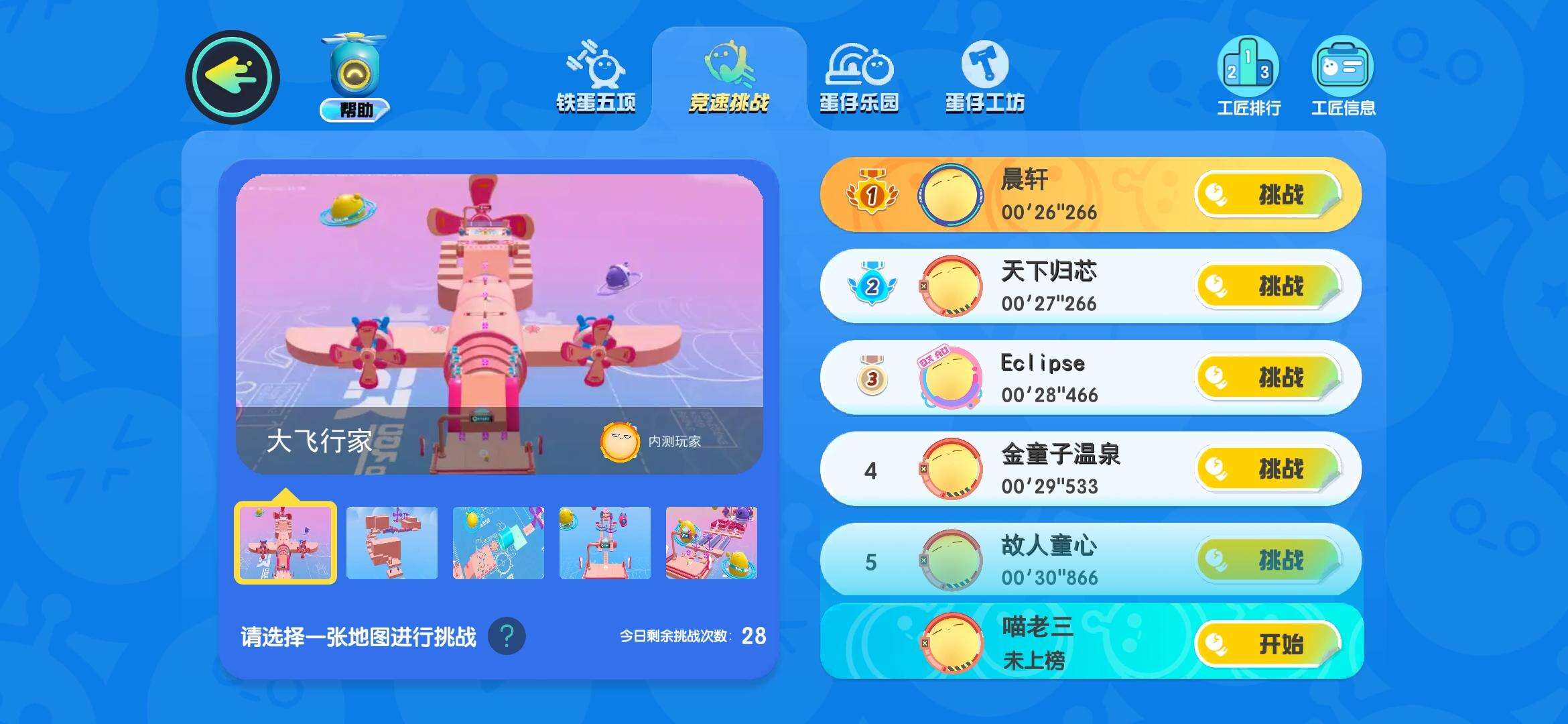
Task: Select the second map thumbnail
Action: coord(392,543)
